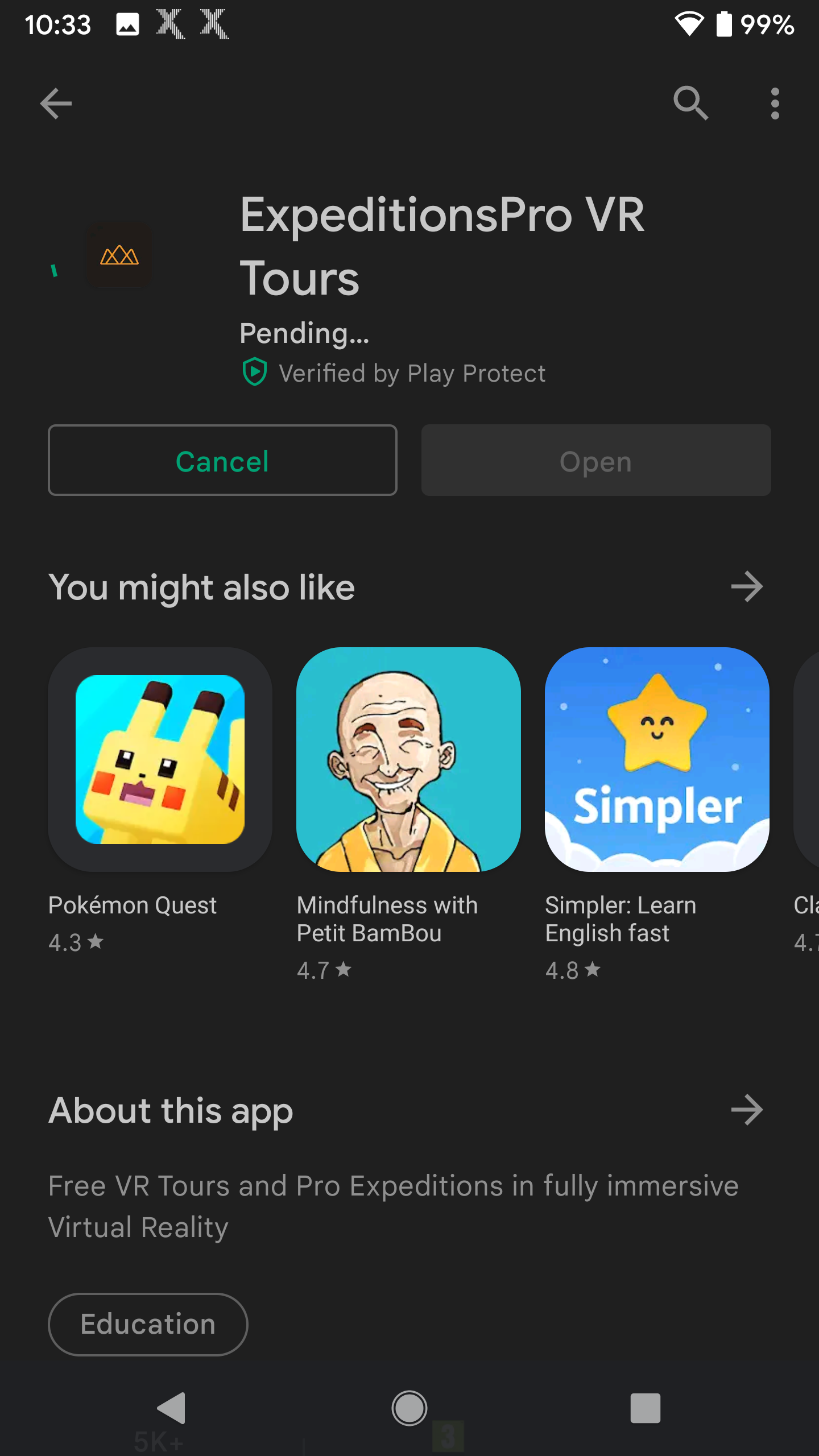The image size is (819, 1456).
Task: Go to the system home screen
Action: (x=409, y=1408)
